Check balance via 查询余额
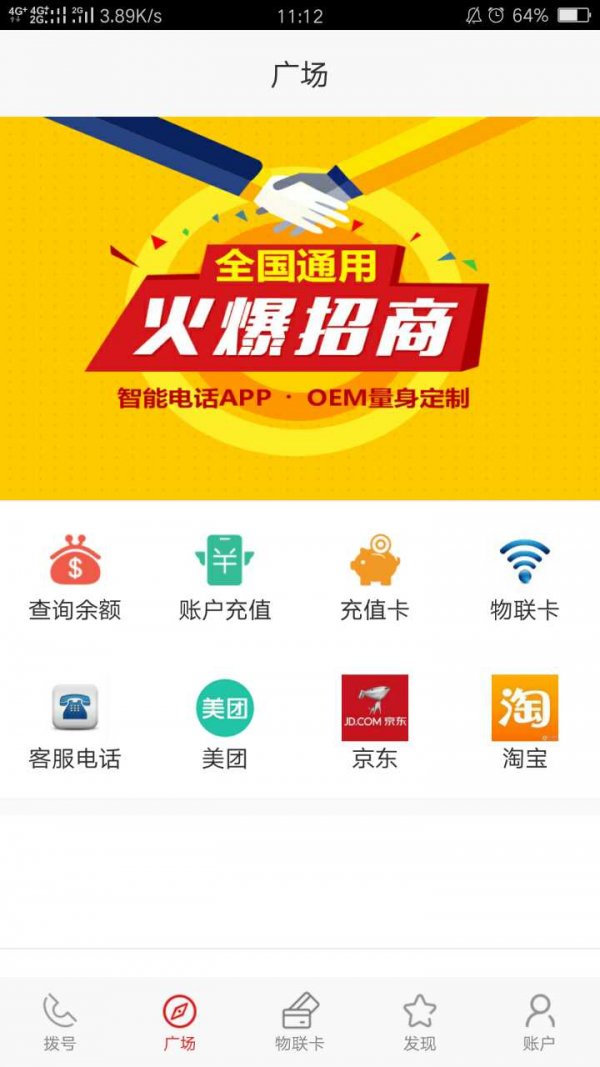This screenshot has width=600, height=1067. pos(75,577)
